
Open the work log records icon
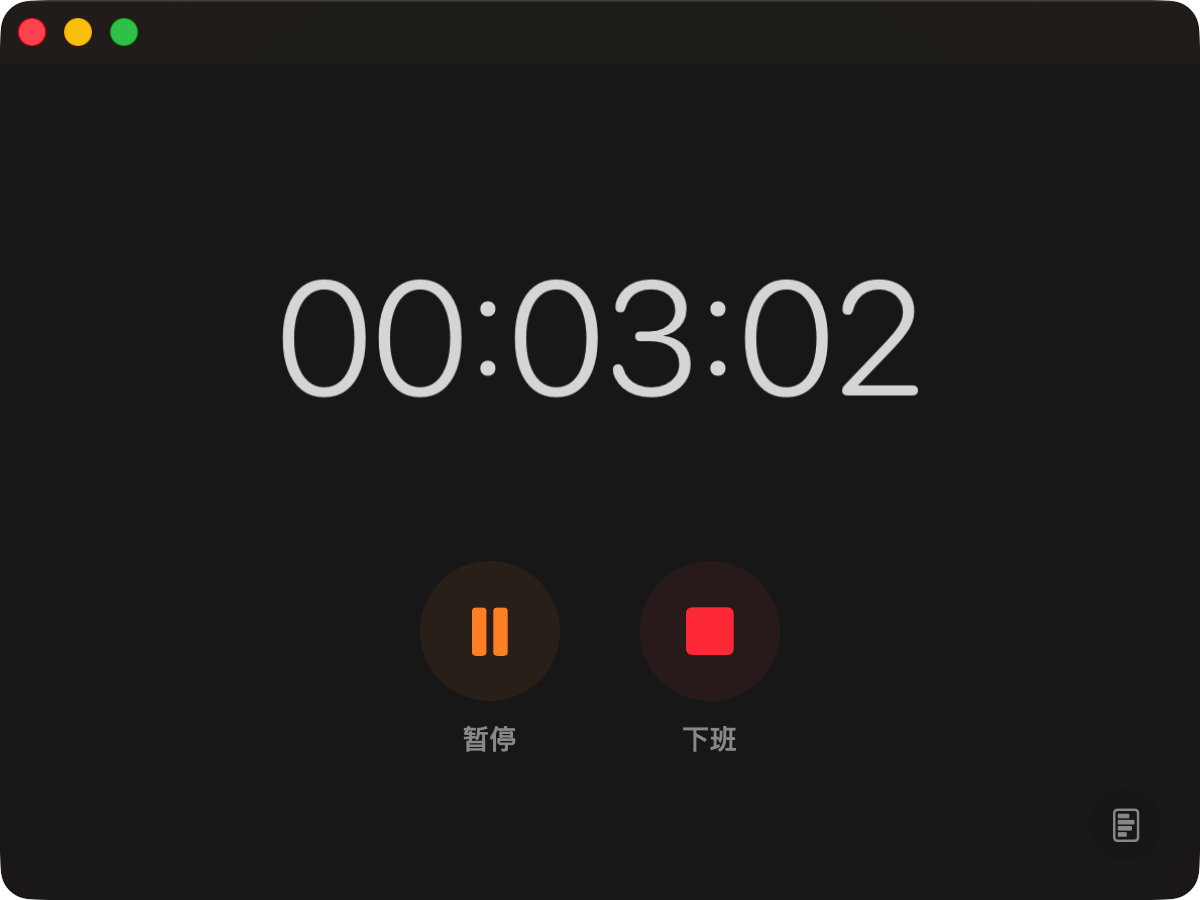1126,826
